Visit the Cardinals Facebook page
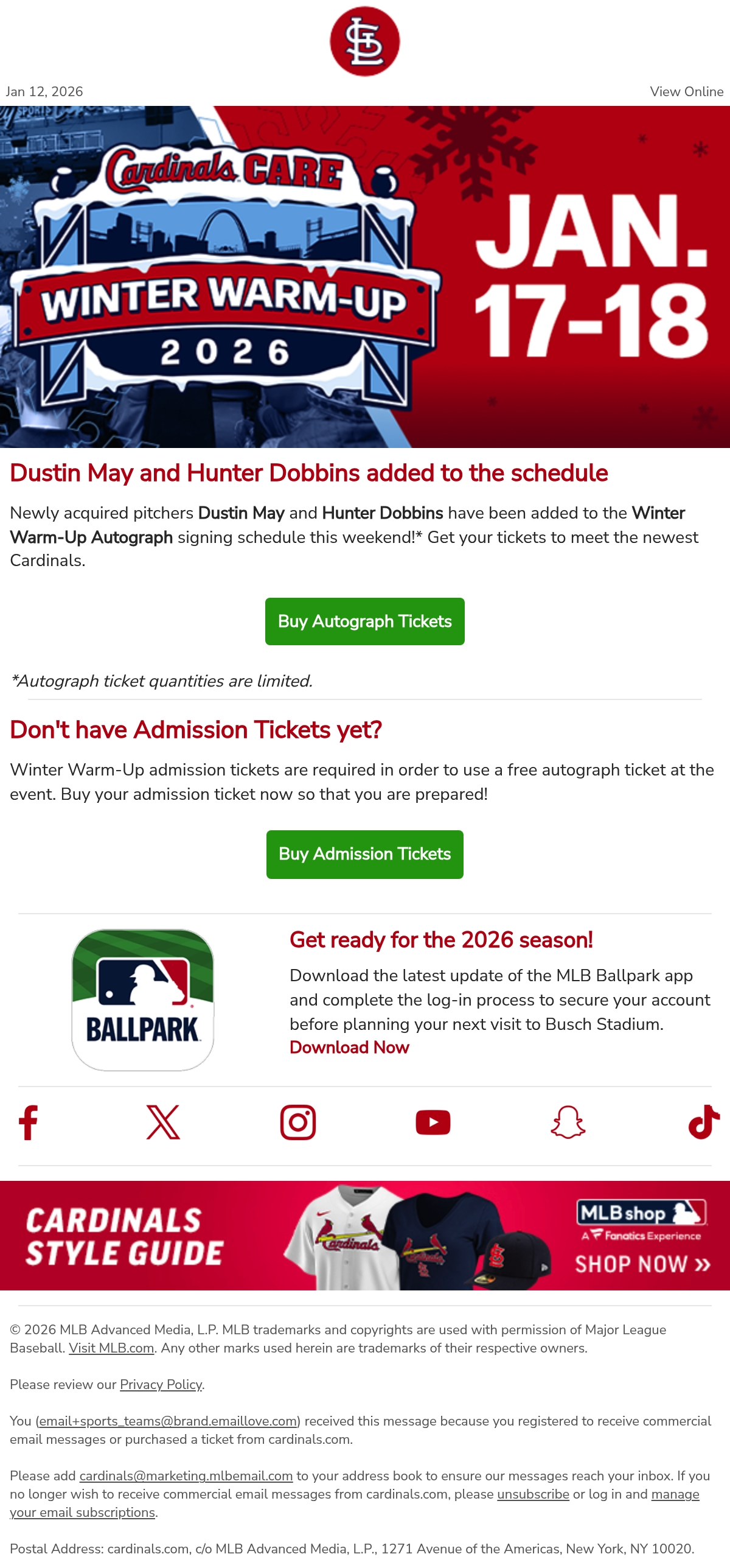 28,1122
